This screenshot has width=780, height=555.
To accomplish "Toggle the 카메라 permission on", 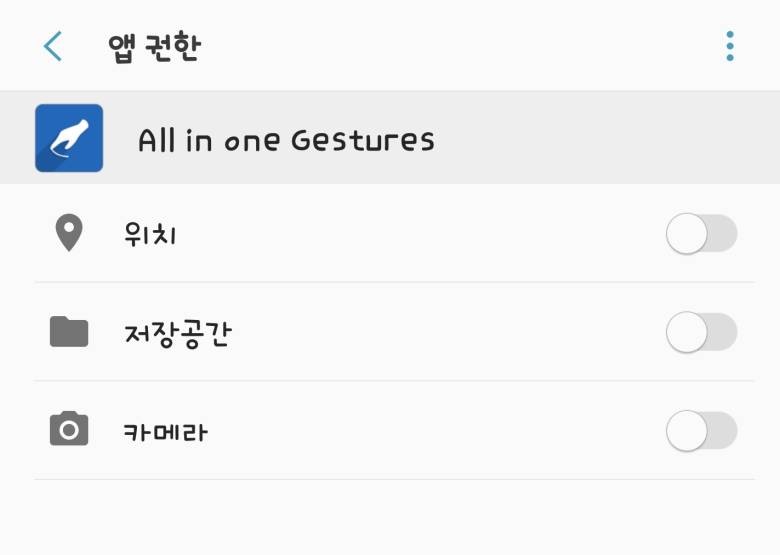I will [x=701, y=431].
